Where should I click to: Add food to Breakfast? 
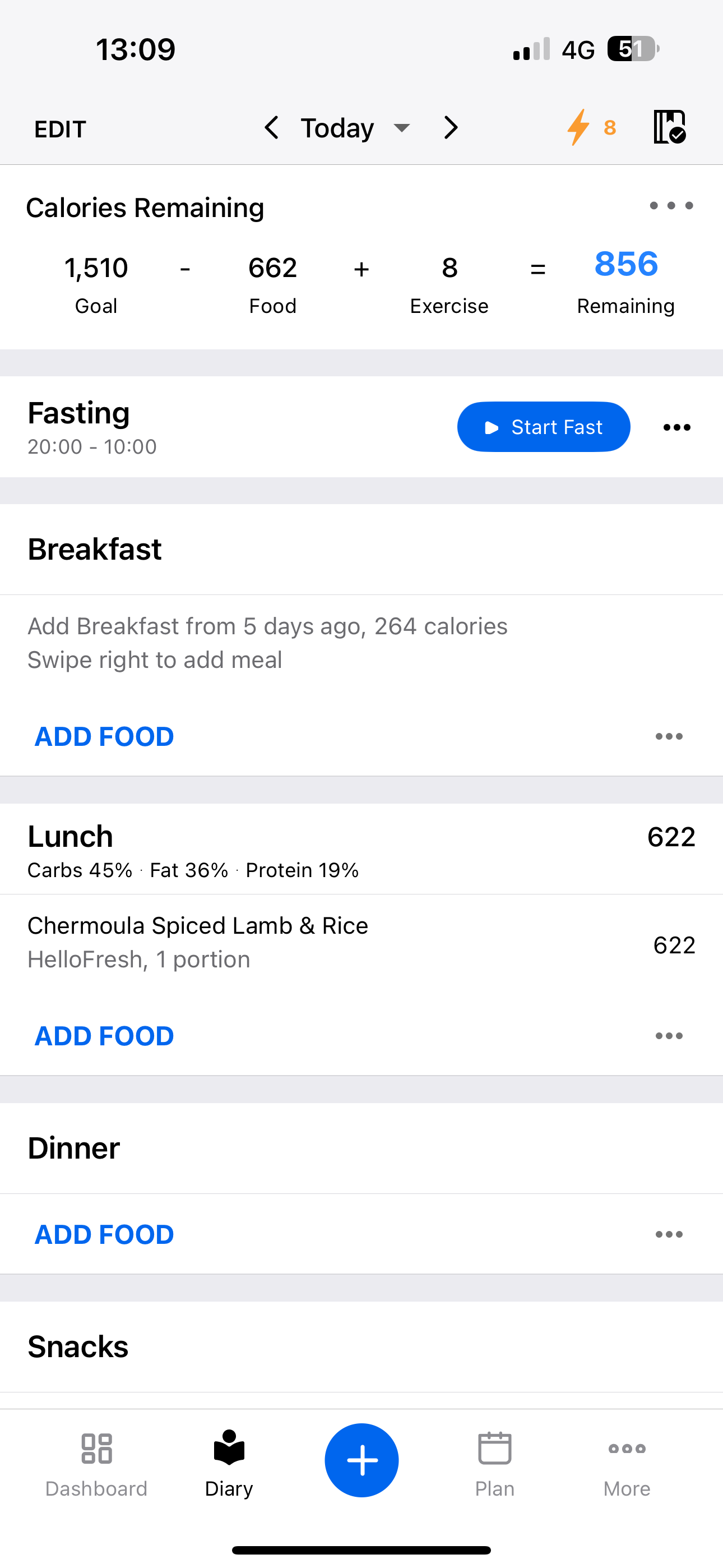click(x=104, y=736)
